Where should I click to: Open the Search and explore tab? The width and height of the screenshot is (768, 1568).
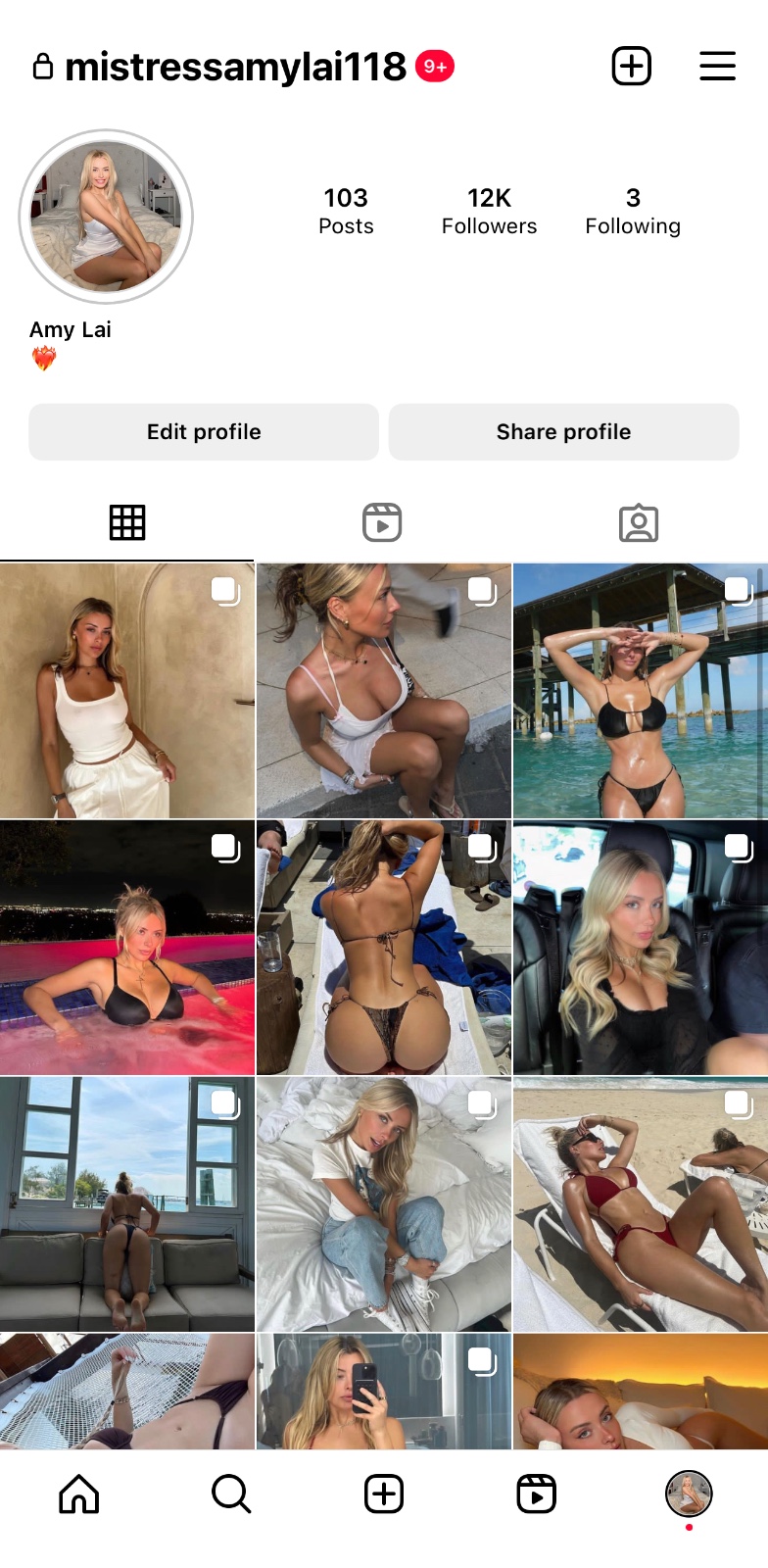click(231, 1494)
